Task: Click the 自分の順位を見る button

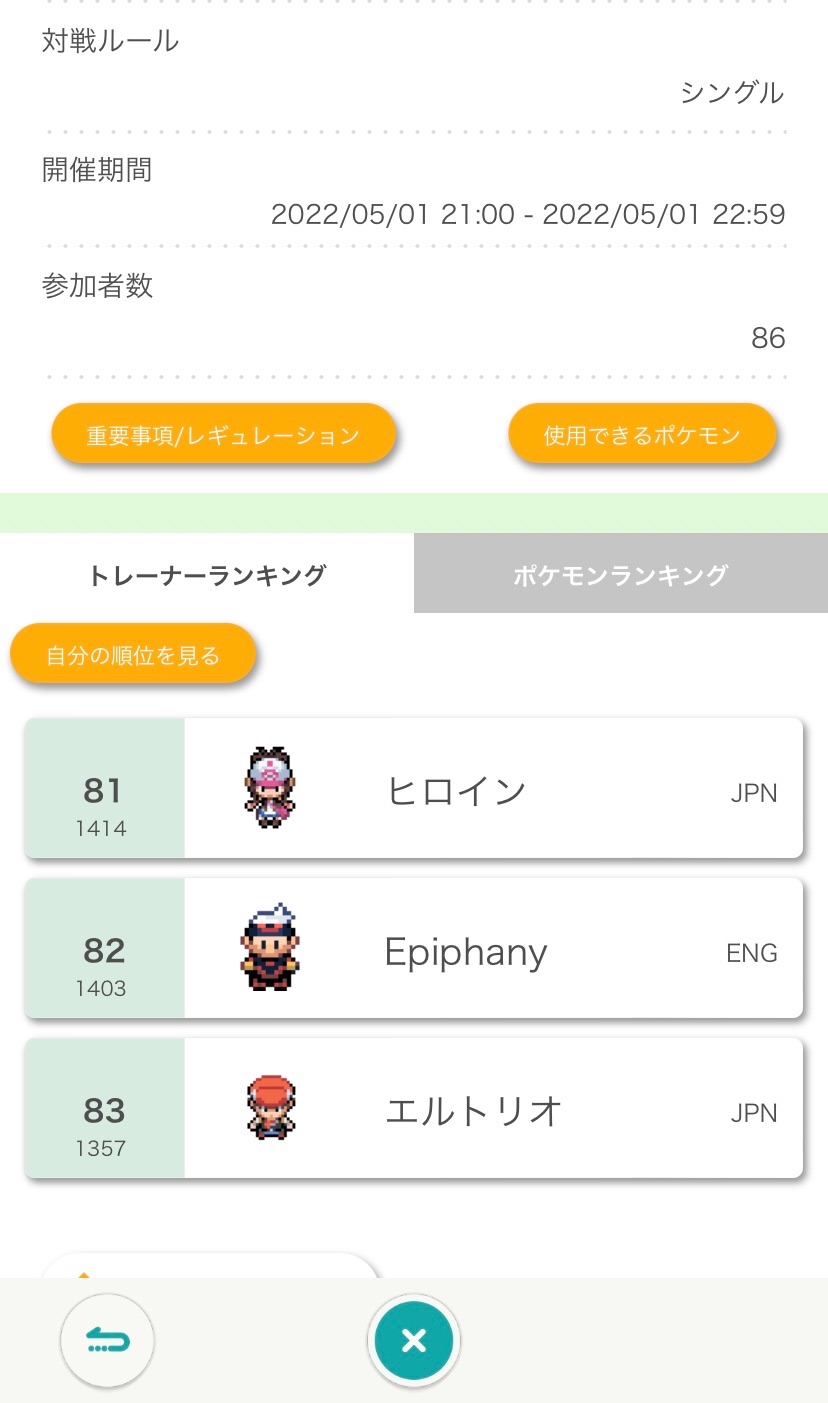Action: pyautogui.click(x=133, y=653)
